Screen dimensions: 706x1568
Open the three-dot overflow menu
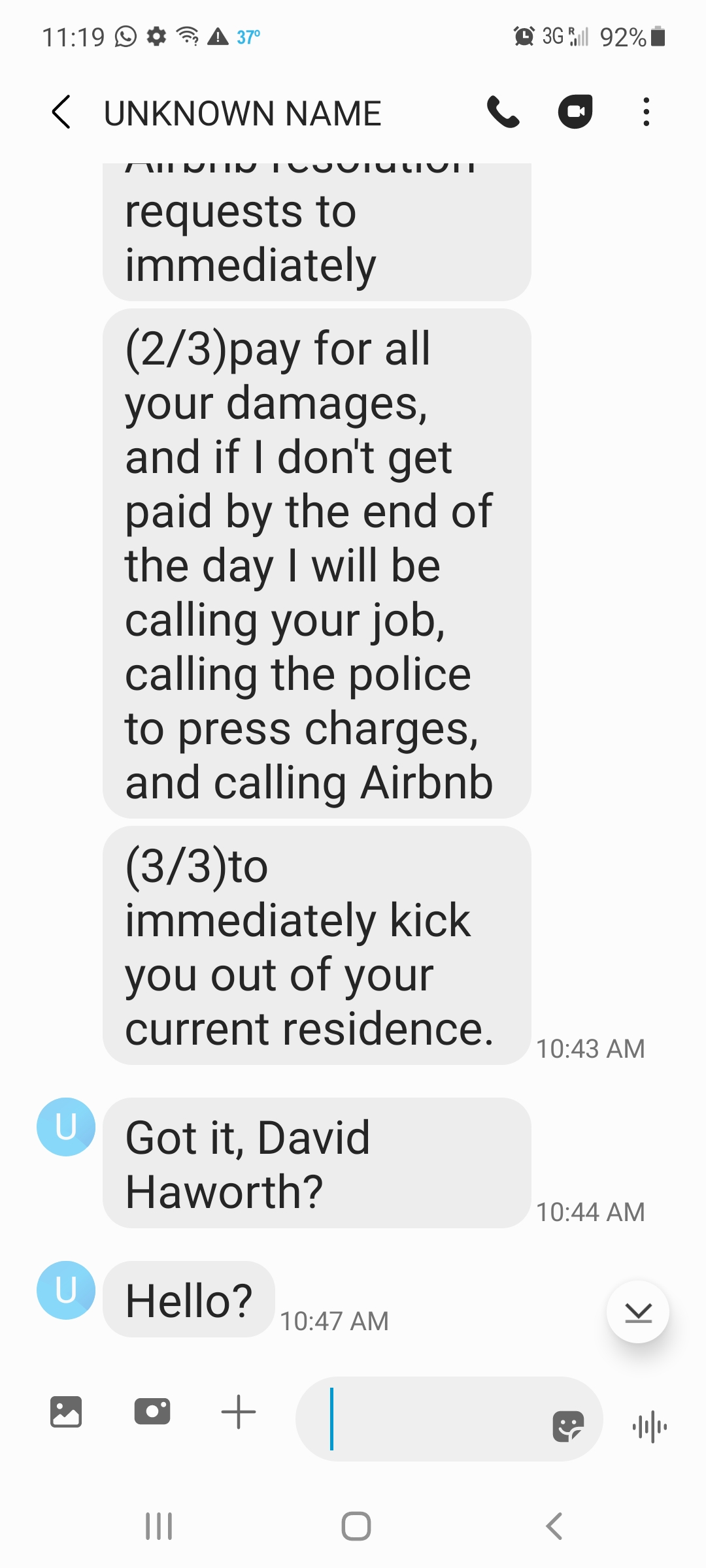646,112
